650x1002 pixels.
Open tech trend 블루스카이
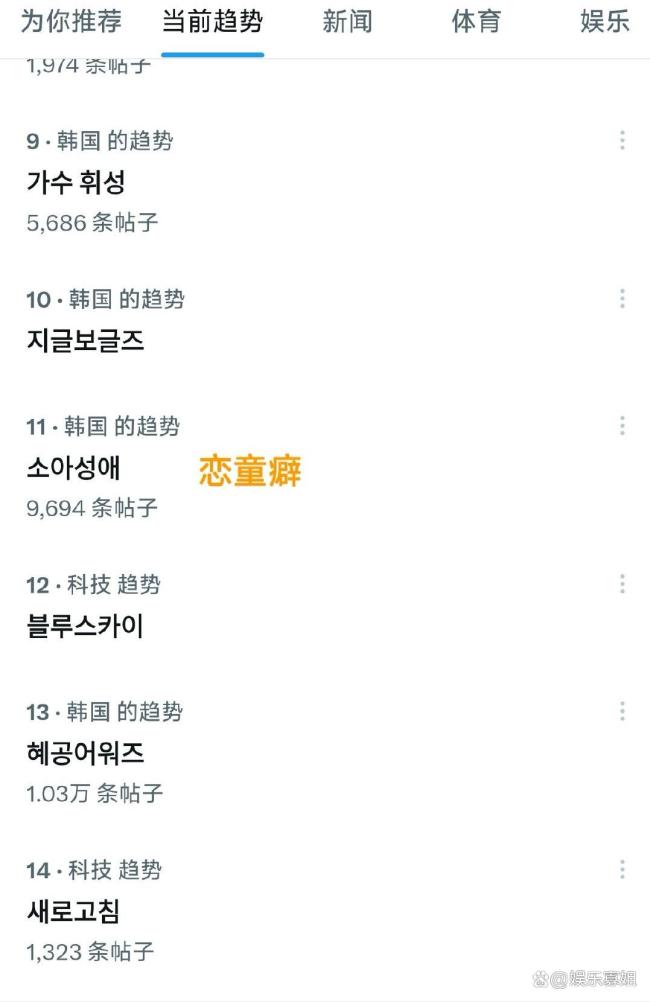click(86, 626)
